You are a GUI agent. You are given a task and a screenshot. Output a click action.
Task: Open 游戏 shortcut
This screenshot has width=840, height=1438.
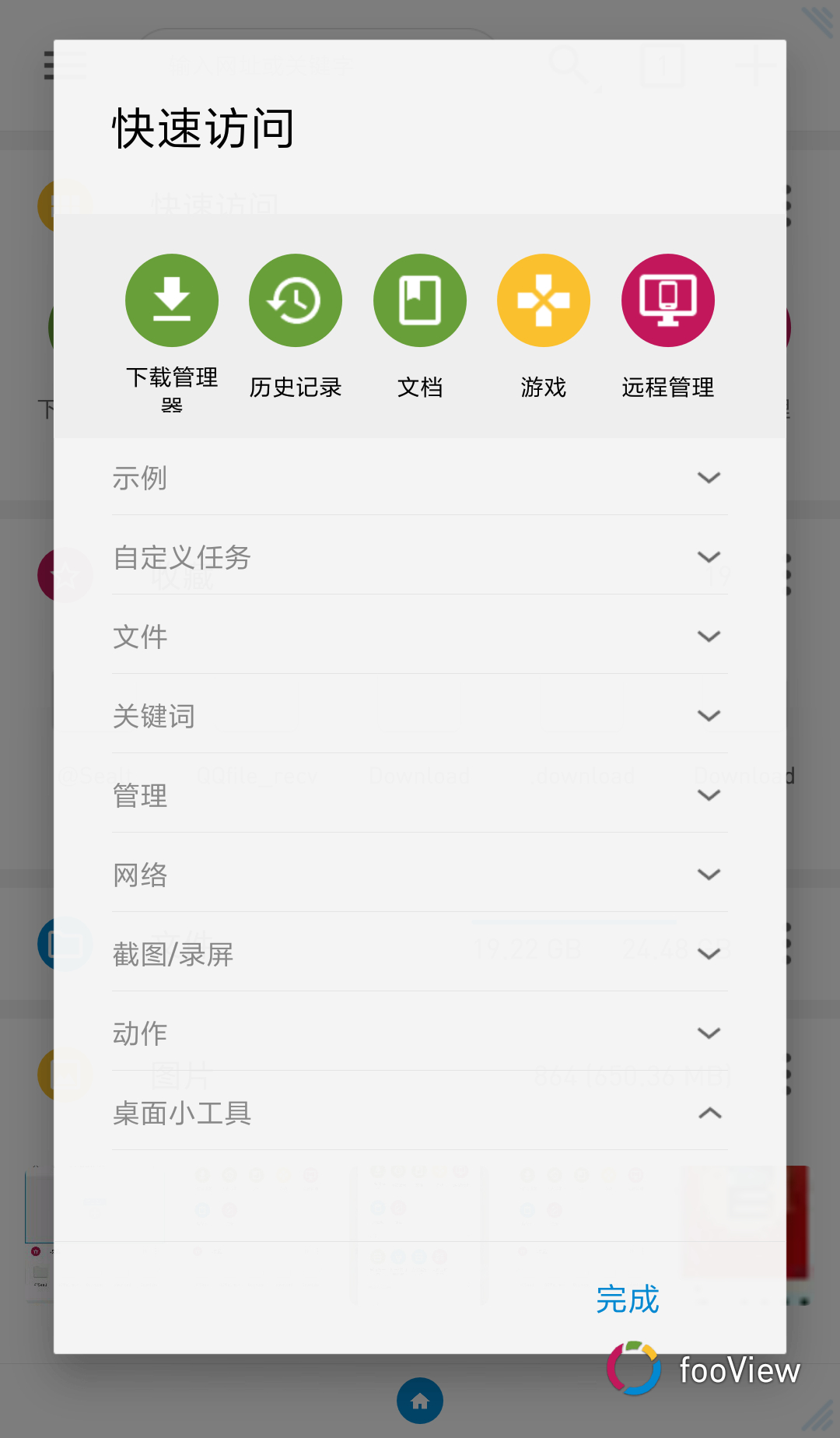coord(544,301)
